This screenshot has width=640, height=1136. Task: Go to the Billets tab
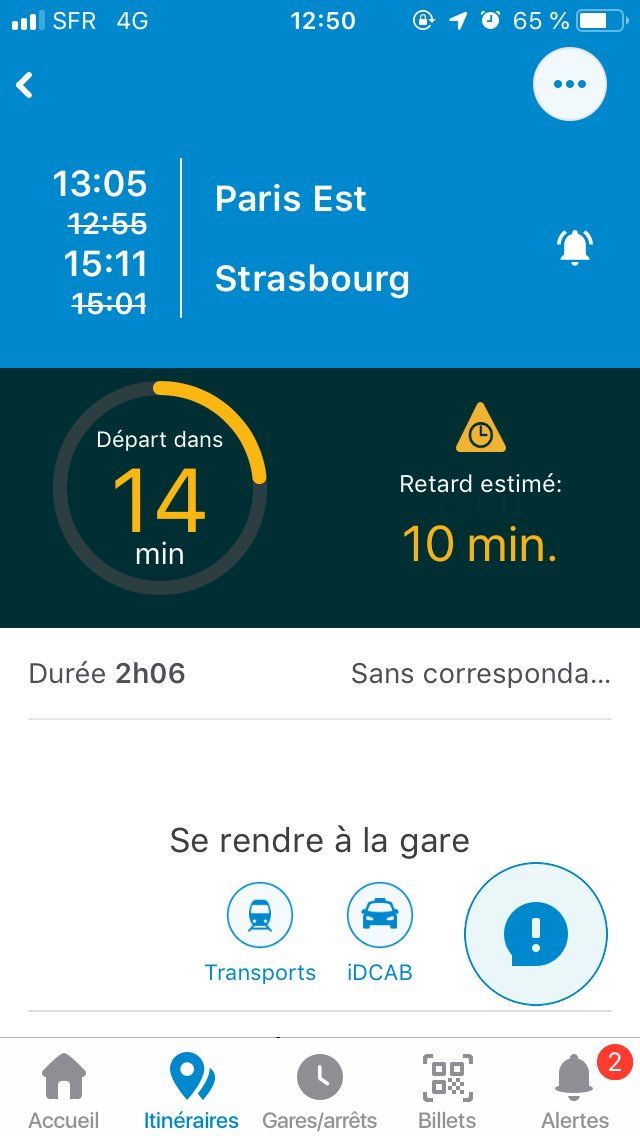447,1090
